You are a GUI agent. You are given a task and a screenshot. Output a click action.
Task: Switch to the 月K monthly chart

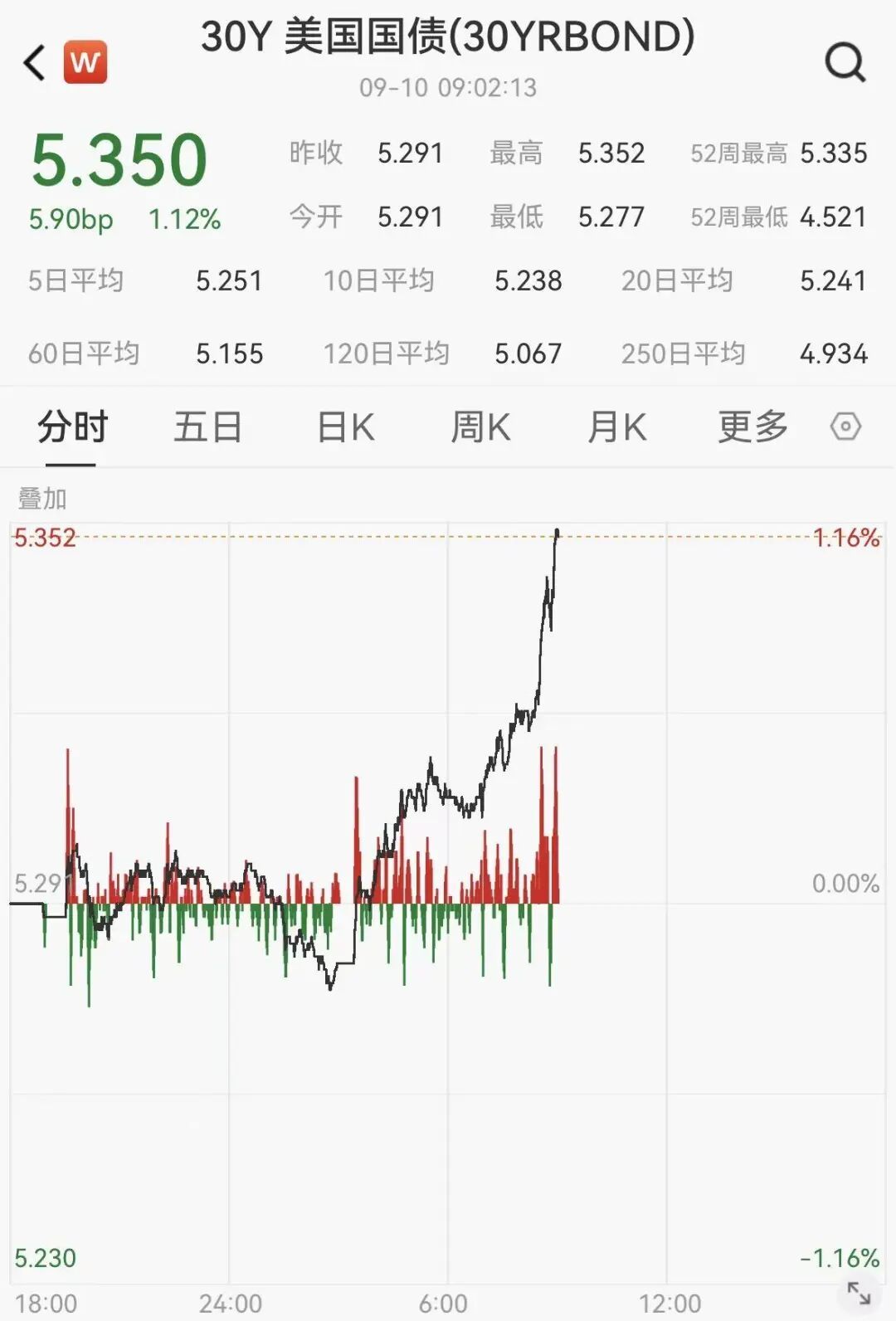(616, 427)
